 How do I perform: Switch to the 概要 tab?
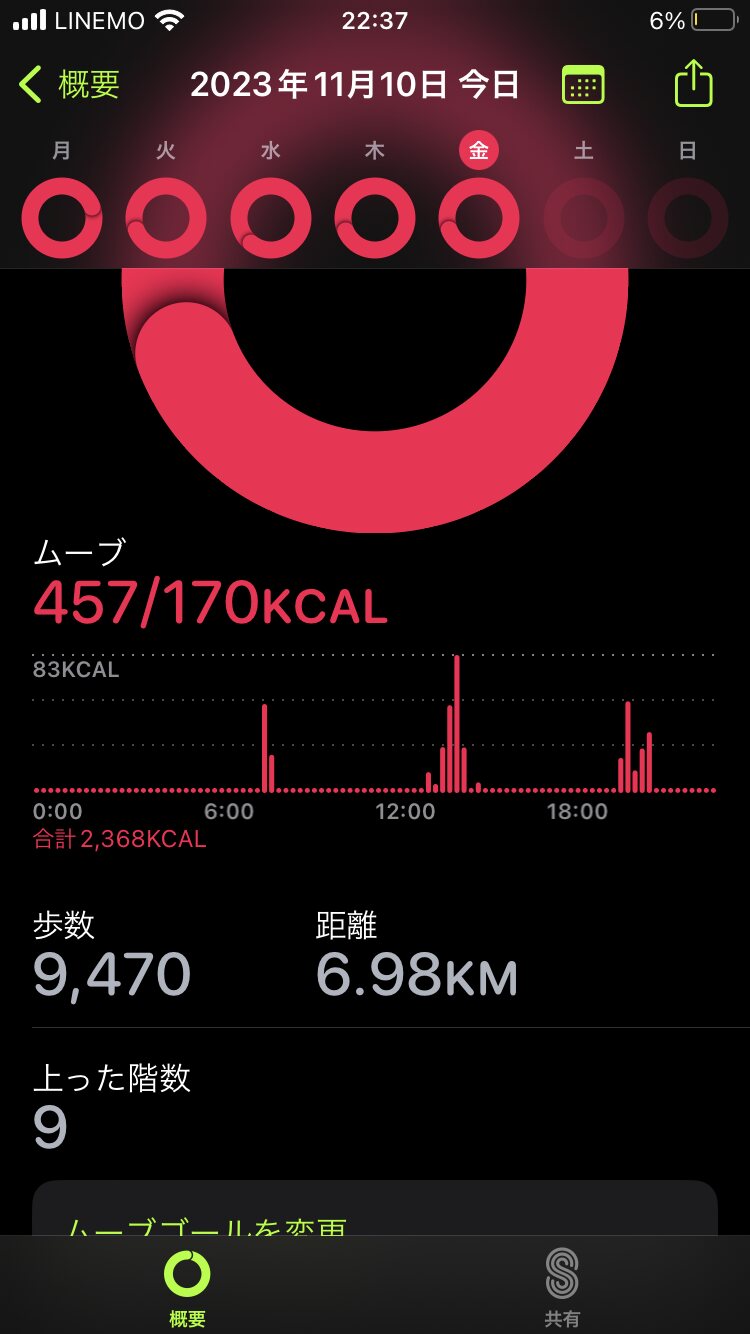point(187,1287)
